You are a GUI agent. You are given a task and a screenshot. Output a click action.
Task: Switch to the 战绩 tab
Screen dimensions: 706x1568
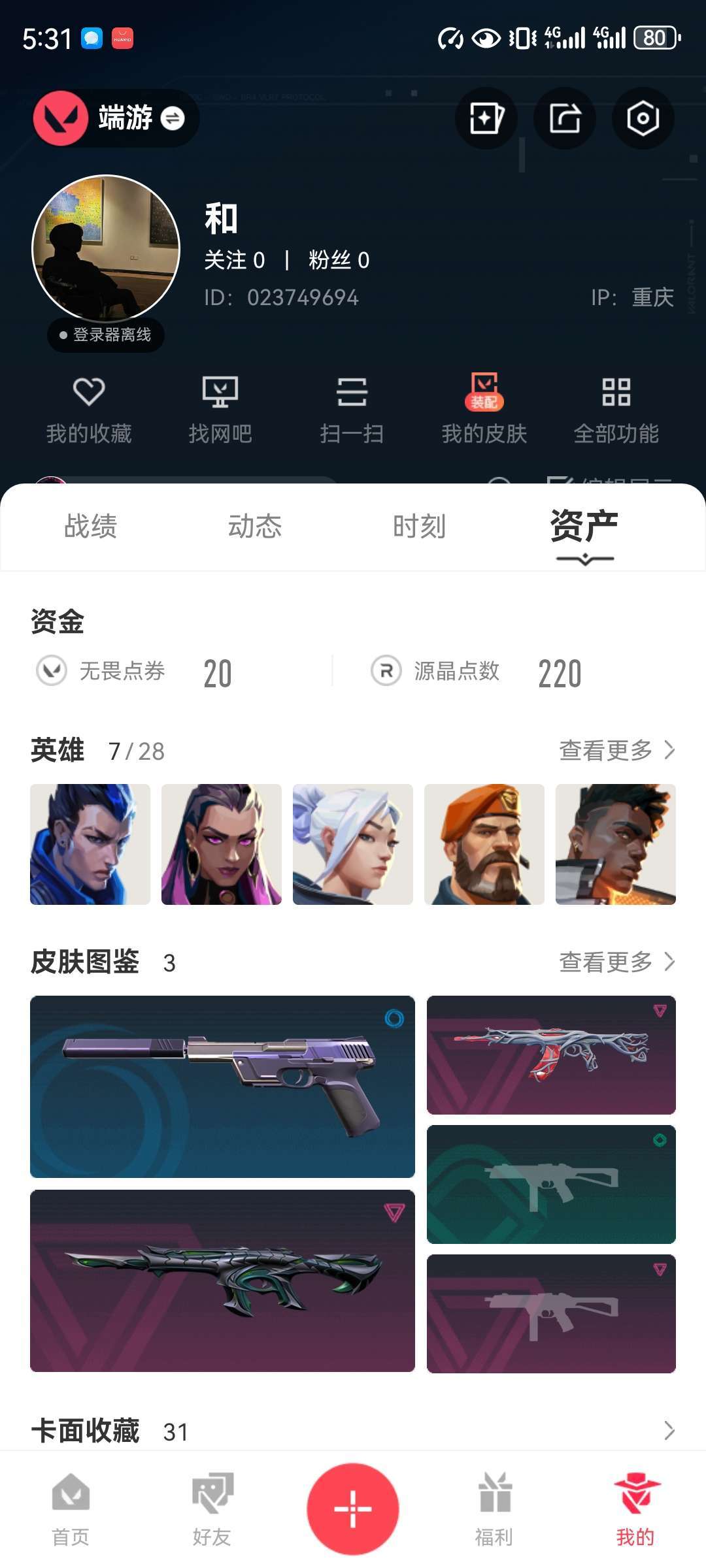90,527
